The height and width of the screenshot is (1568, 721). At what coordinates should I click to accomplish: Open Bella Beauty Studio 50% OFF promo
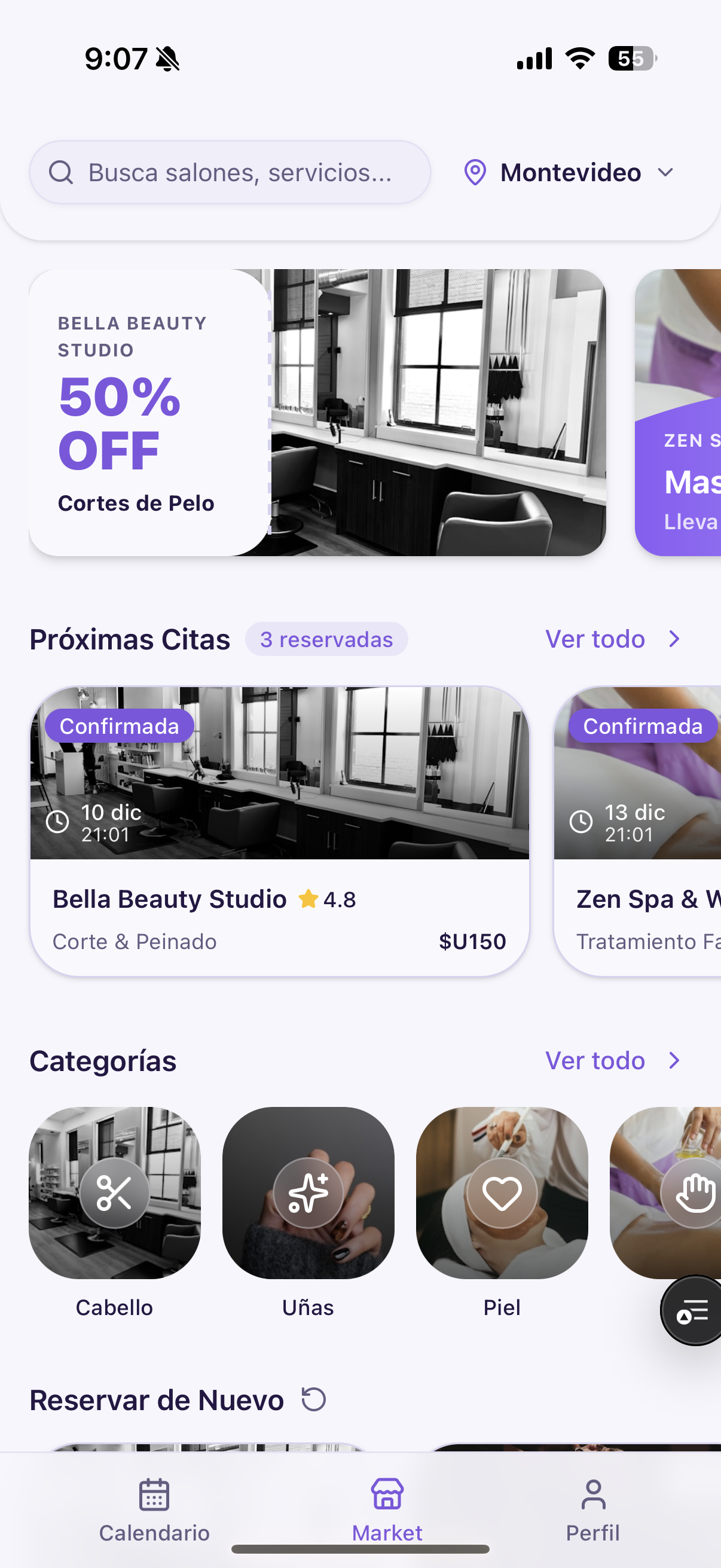(316, 412)
